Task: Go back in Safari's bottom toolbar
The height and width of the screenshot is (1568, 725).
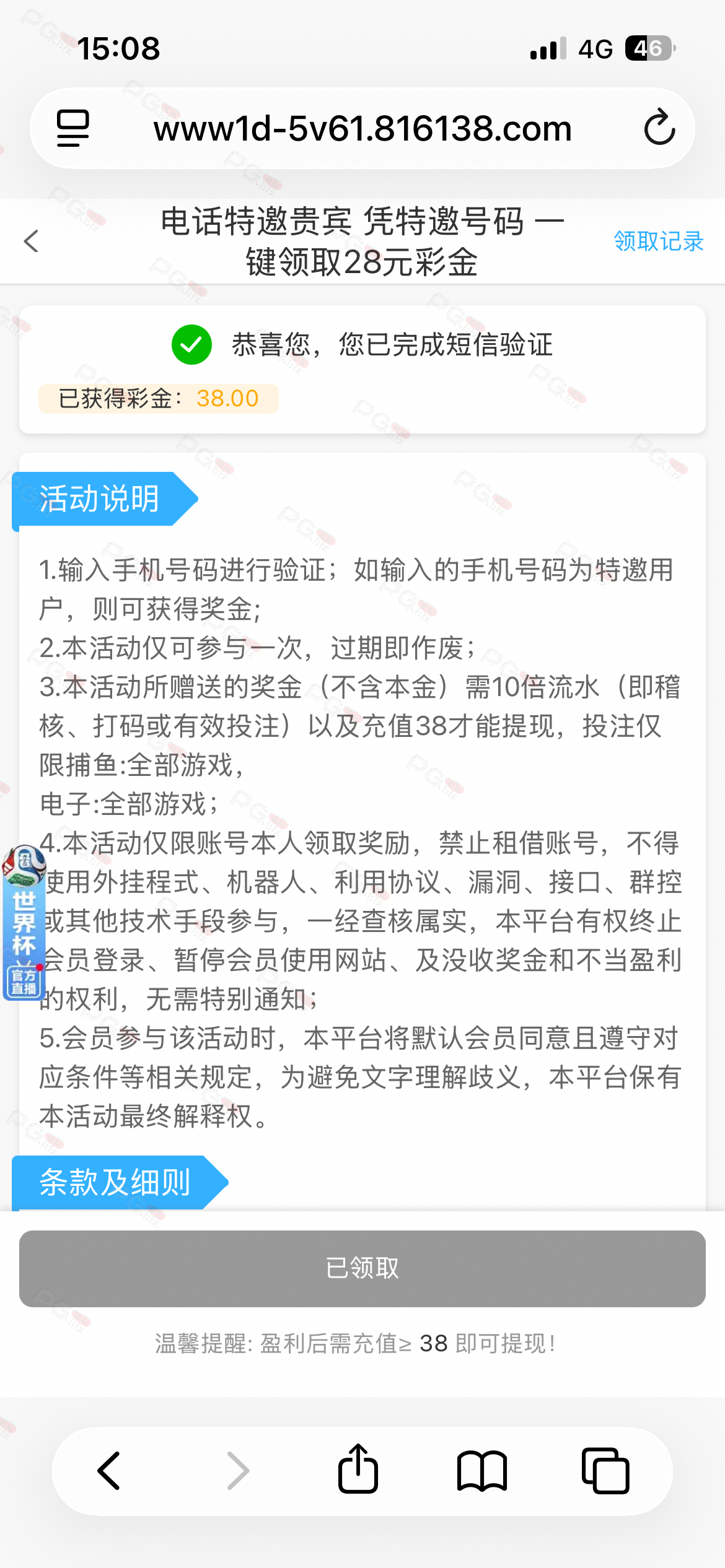Action: click(109, 1470)
